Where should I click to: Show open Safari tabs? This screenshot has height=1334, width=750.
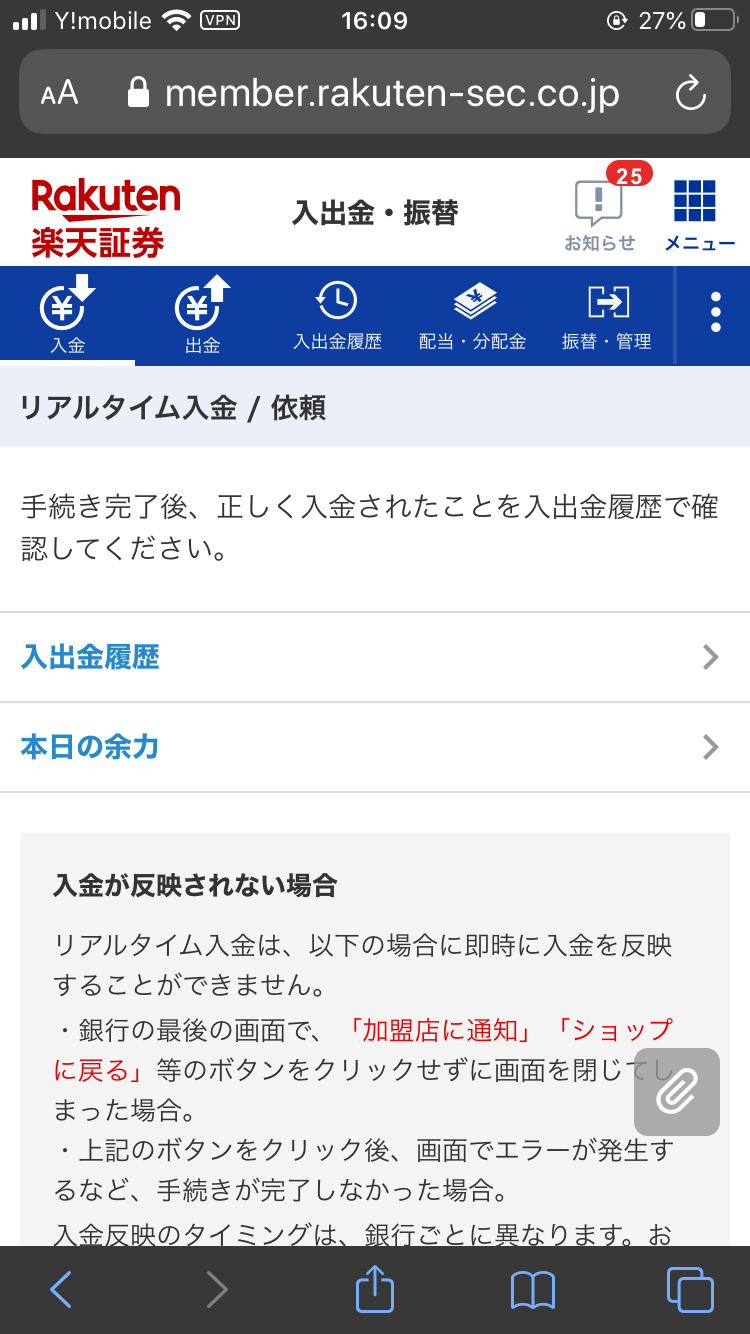tap(690, 1290)
